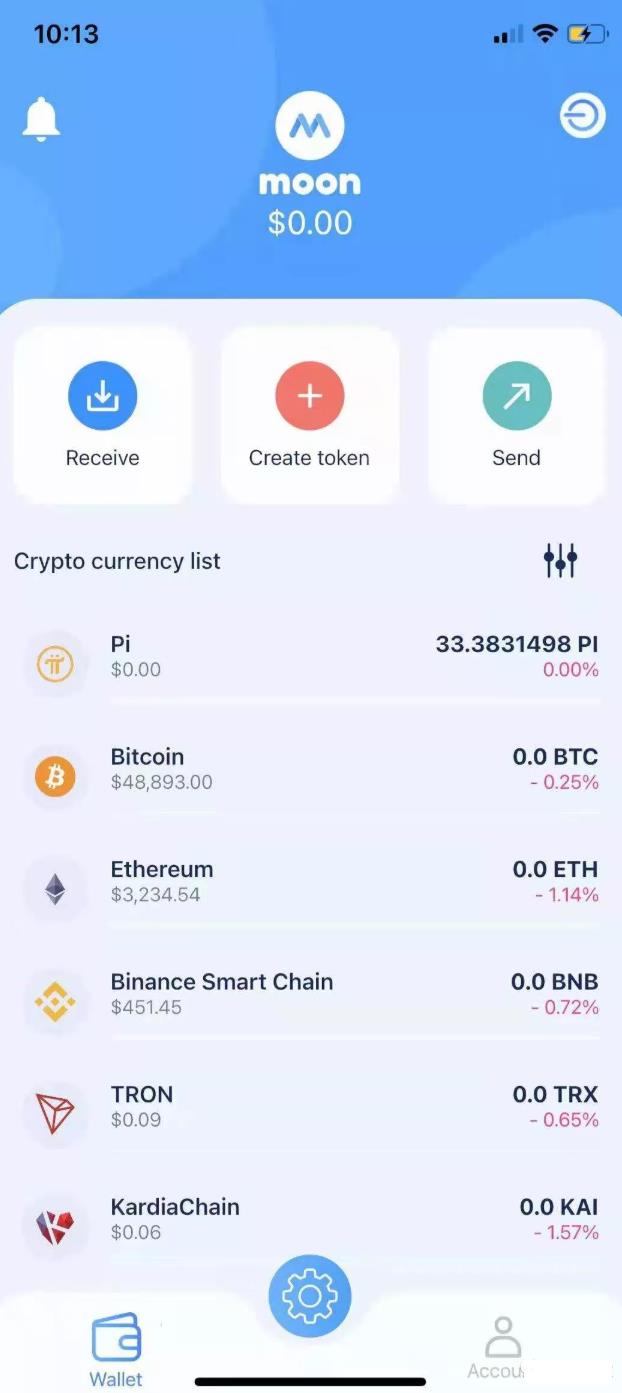Open the TRON row

[x=311, y=1107]
